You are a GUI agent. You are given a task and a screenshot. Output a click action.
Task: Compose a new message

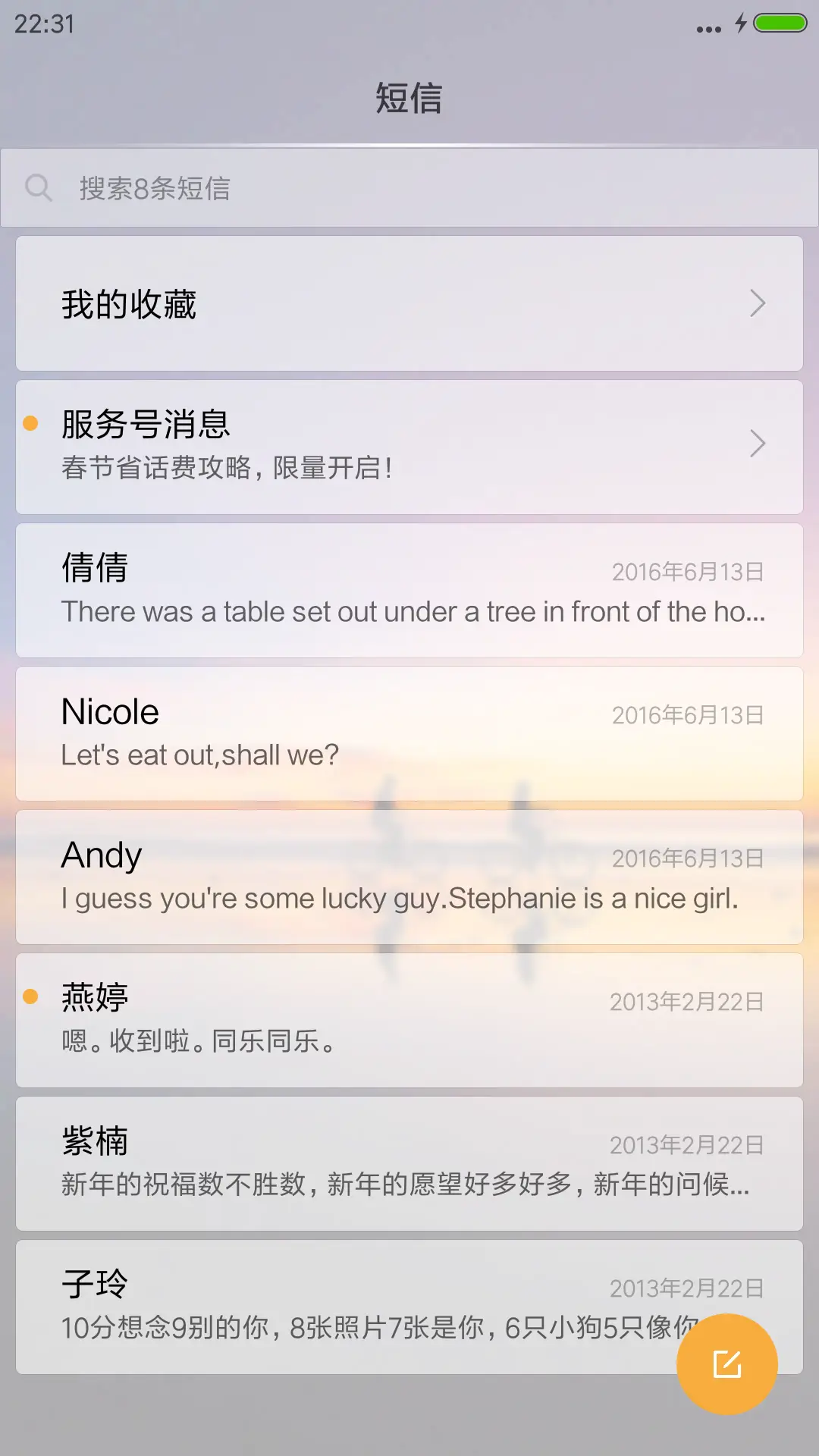pyautogui.click(x=726, y=1364)
